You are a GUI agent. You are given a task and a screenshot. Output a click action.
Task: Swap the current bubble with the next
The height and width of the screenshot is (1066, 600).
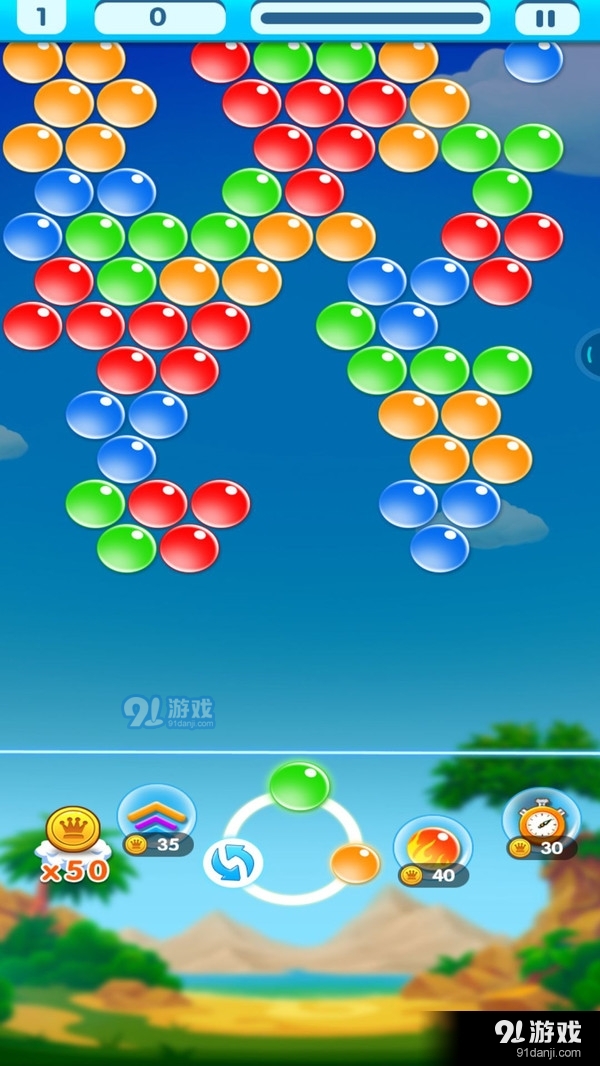pos(233,862)
